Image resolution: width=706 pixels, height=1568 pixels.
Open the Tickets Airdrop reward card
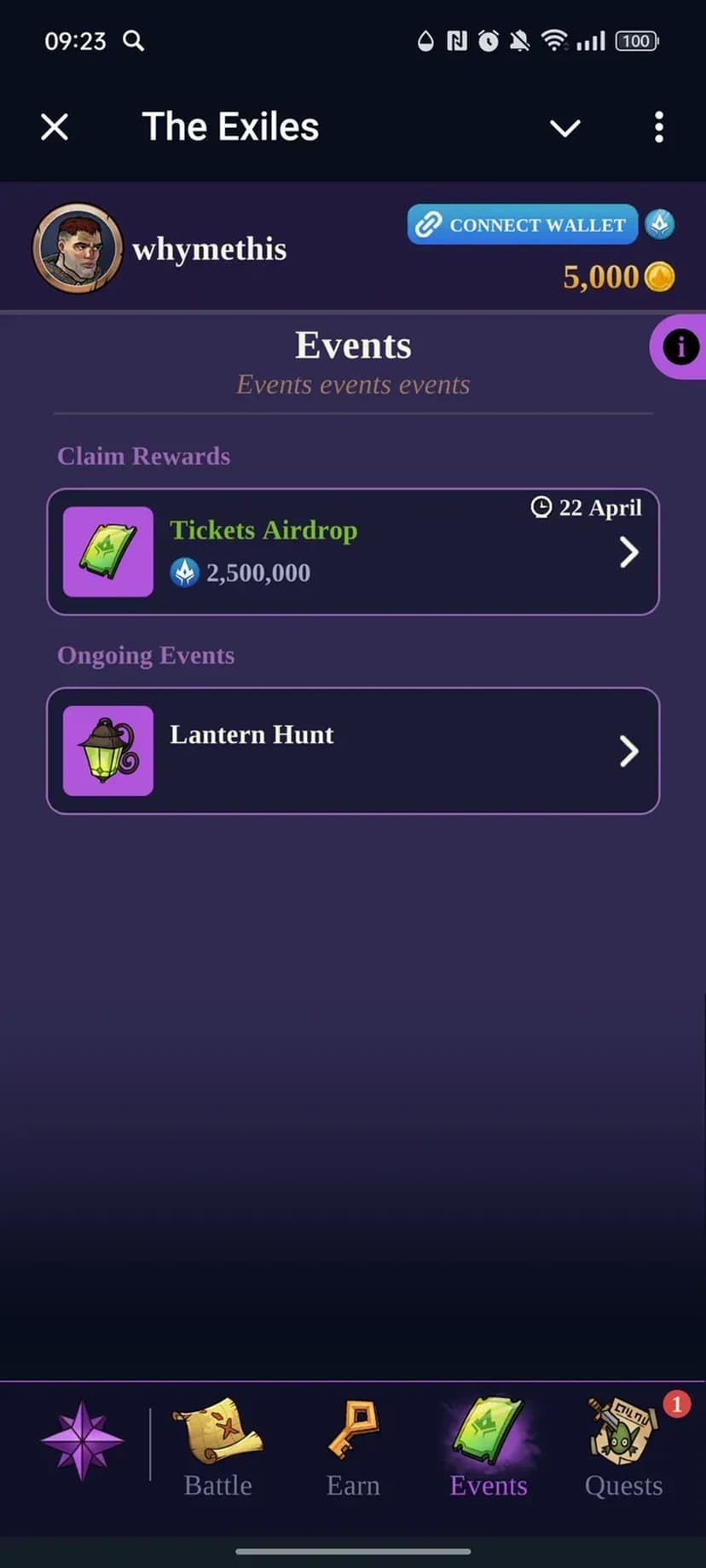[353, 551]
